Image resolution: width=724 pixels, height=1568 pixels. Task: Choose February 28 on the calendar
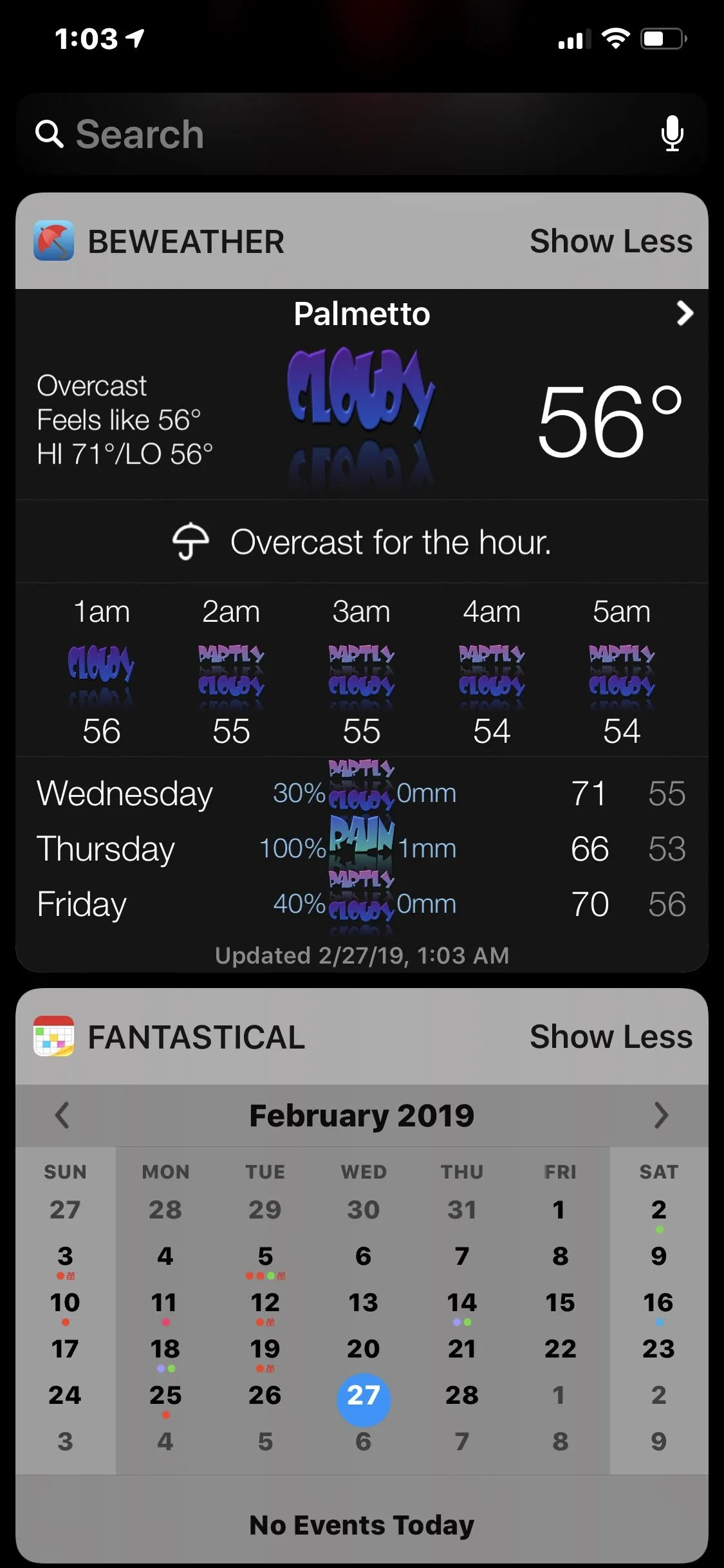coord(461,1395)
